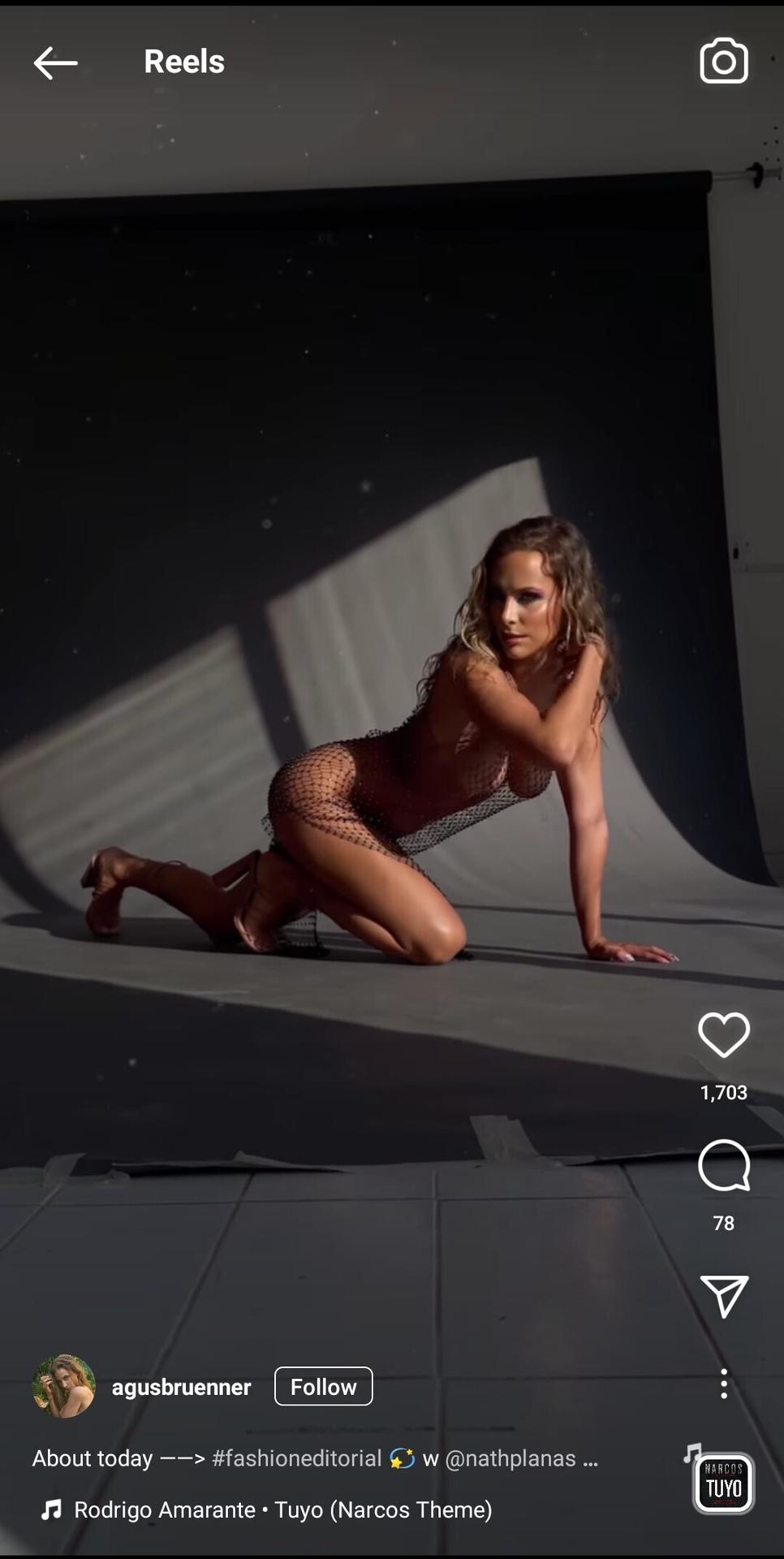Share this reel via the paper plane icon

pos(723,1296)
